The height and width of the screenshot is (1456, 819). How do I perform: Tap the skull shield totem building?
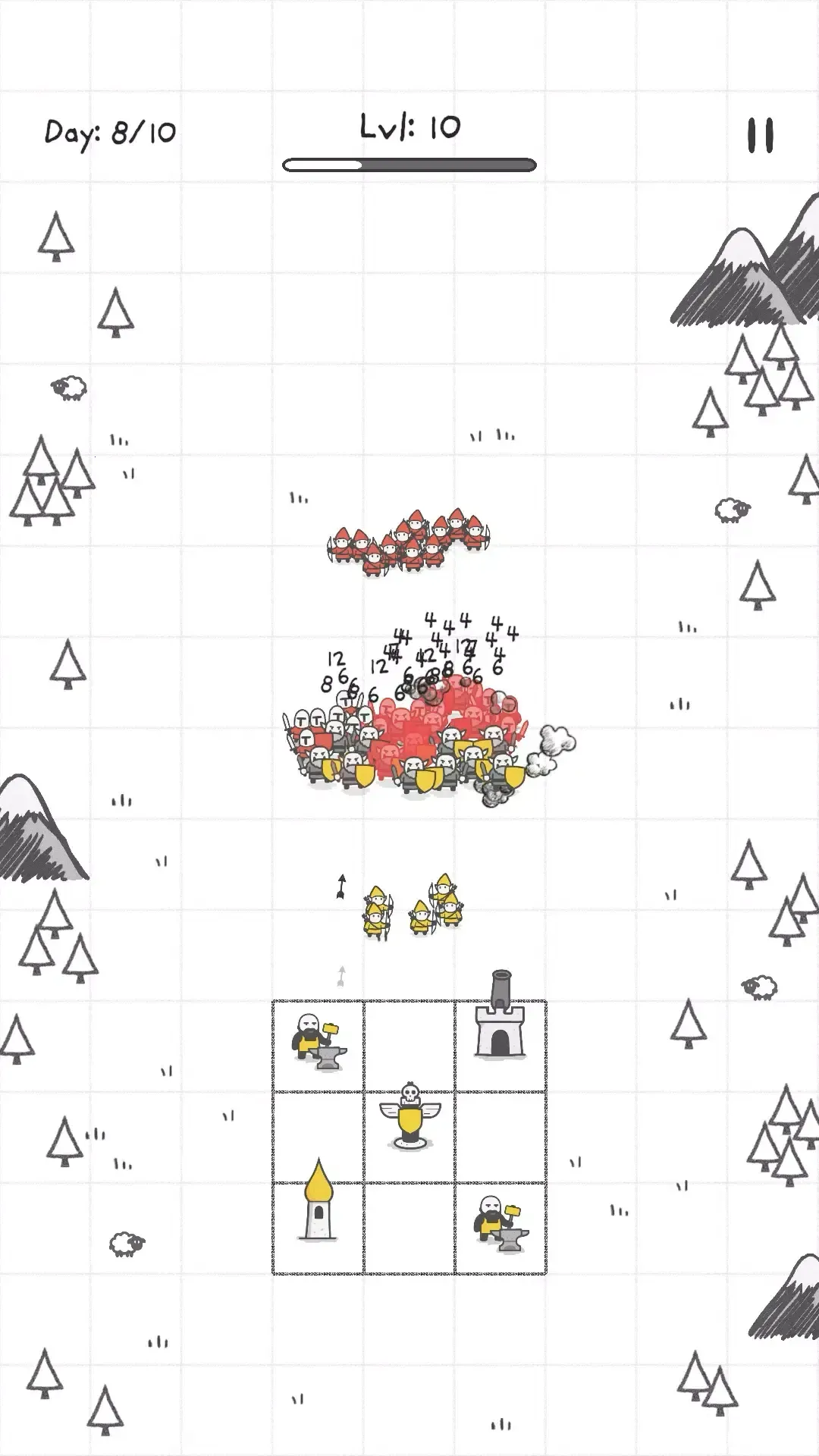click(409, 1117)
